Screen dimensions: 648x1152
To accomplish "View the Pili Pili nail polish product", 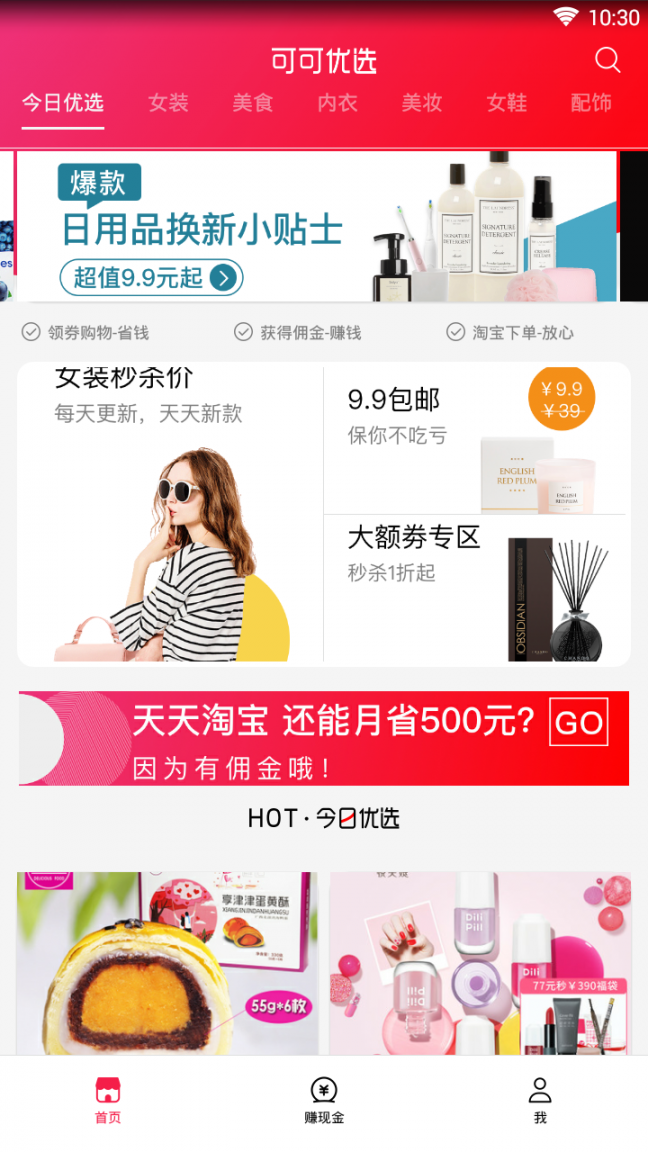I will (x=480, y=962).
